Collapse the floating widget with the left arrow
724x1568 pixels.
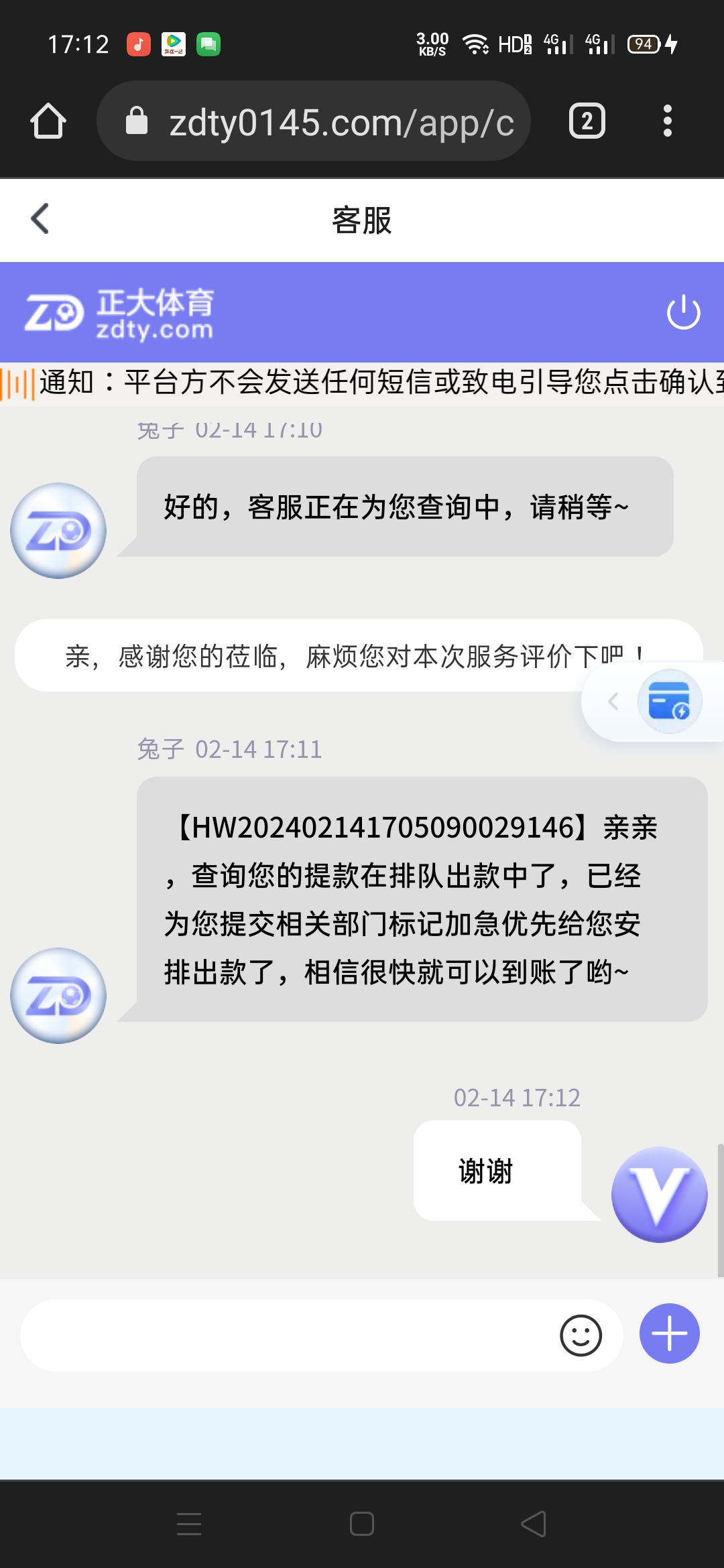coord(613,702)
